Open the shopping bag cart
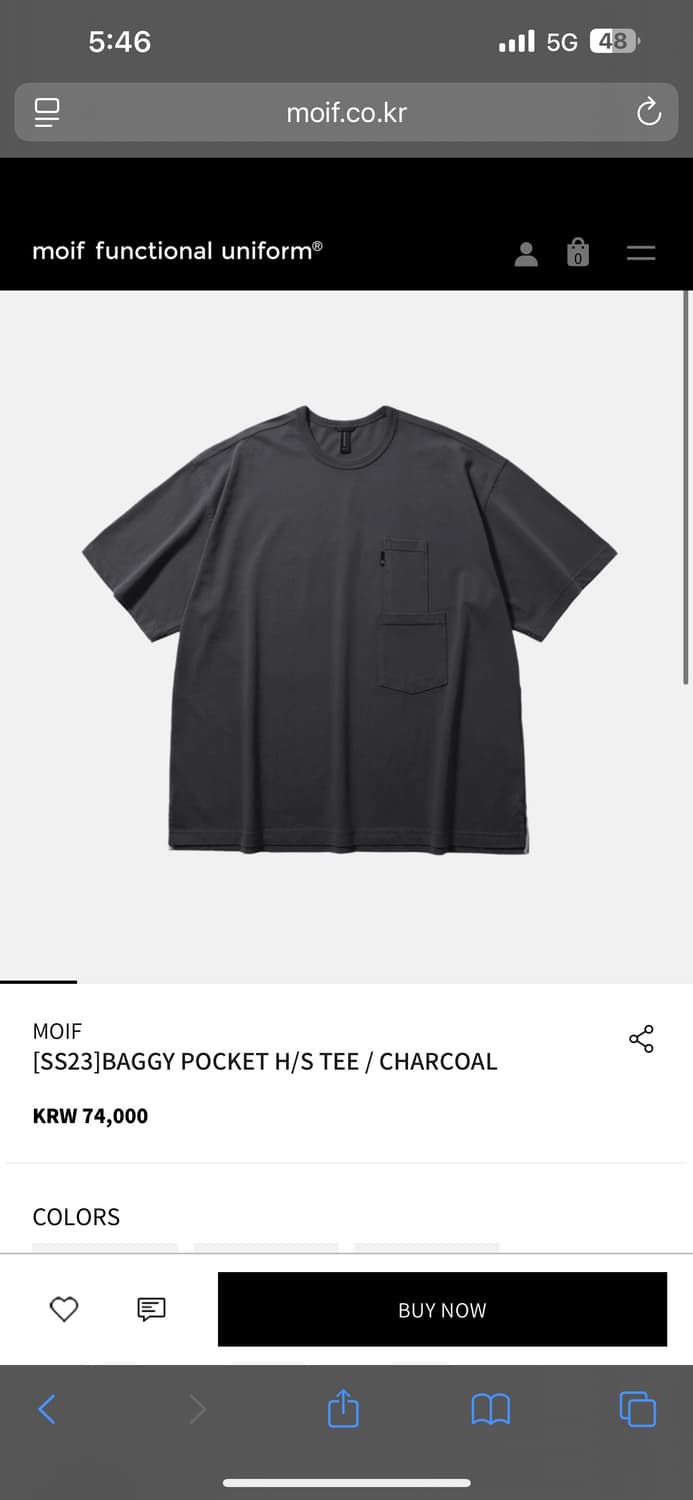The height and width of the screenshot is (1500, 693). point(578,252)
